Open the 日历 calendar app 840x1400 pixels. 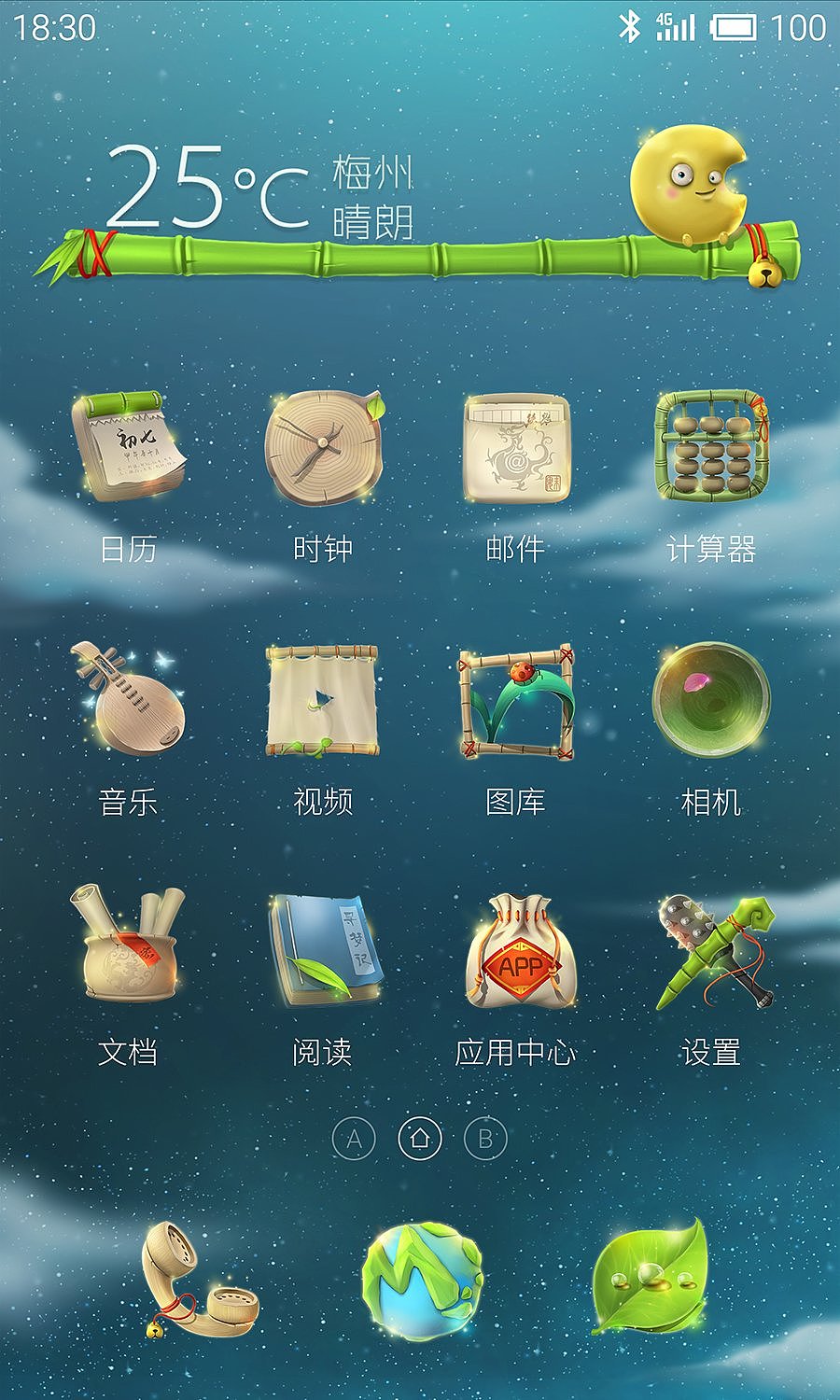pyautogui.click(x=129, y=450)
